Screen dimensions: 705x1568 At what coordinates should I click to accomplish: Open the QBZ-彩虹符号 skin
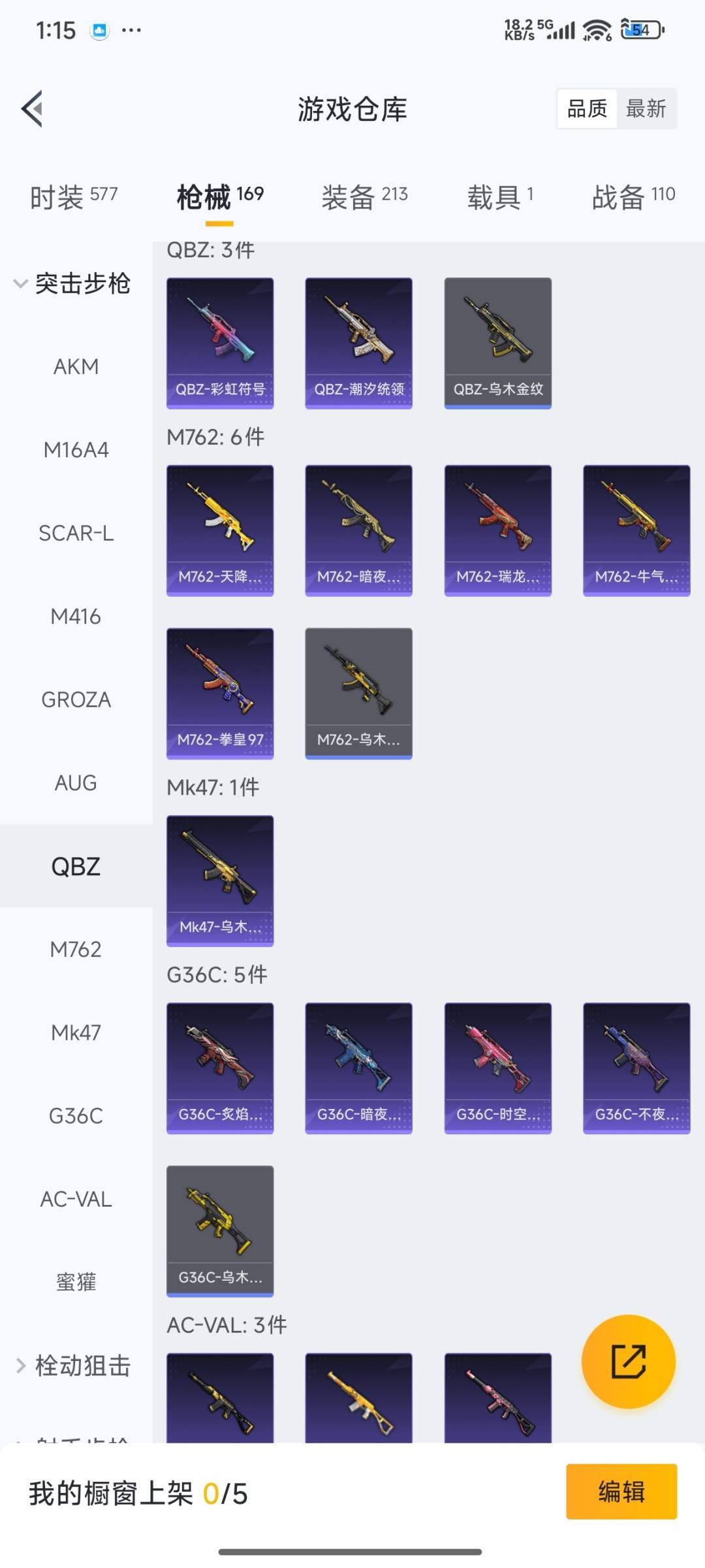click(220, 343)
